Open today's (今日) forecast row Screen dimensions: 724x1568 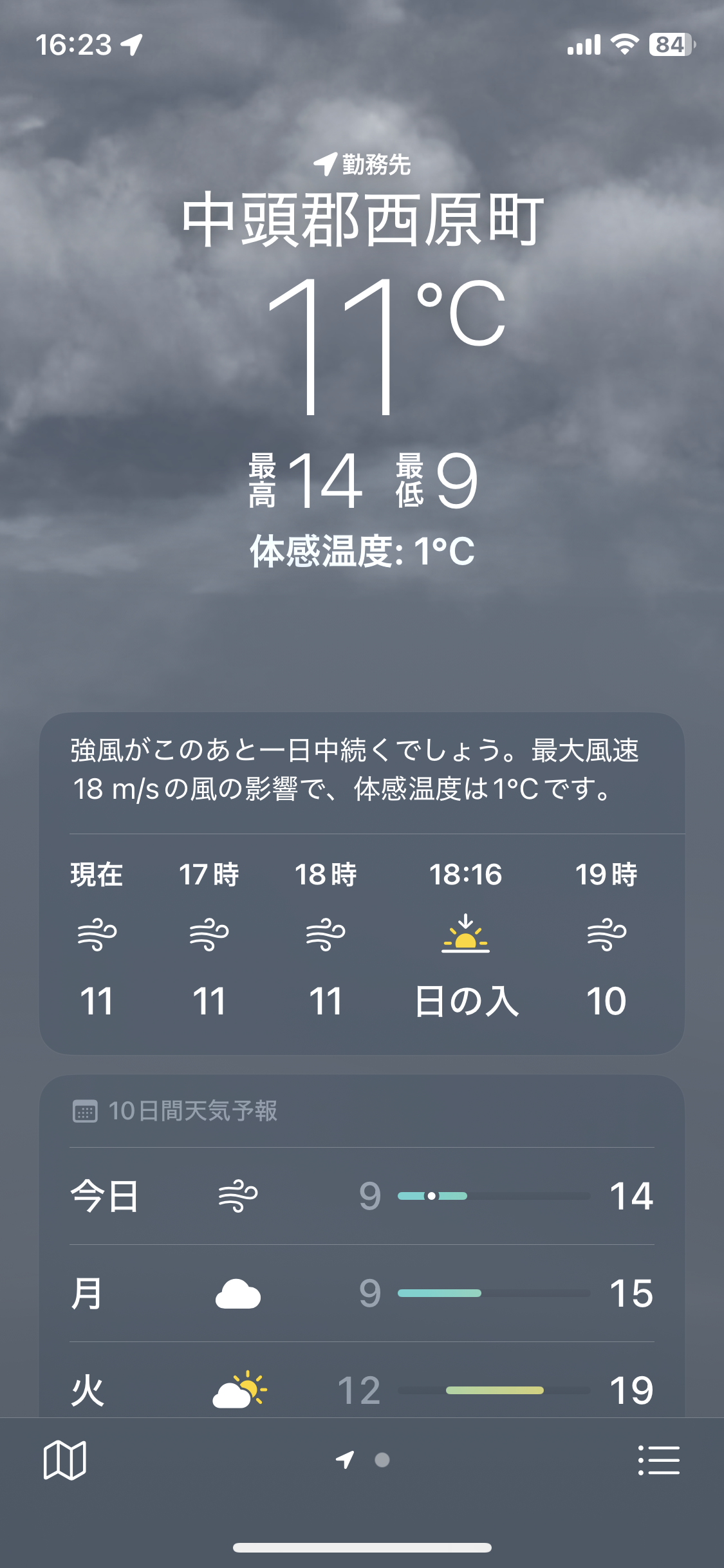(362, 1196)
